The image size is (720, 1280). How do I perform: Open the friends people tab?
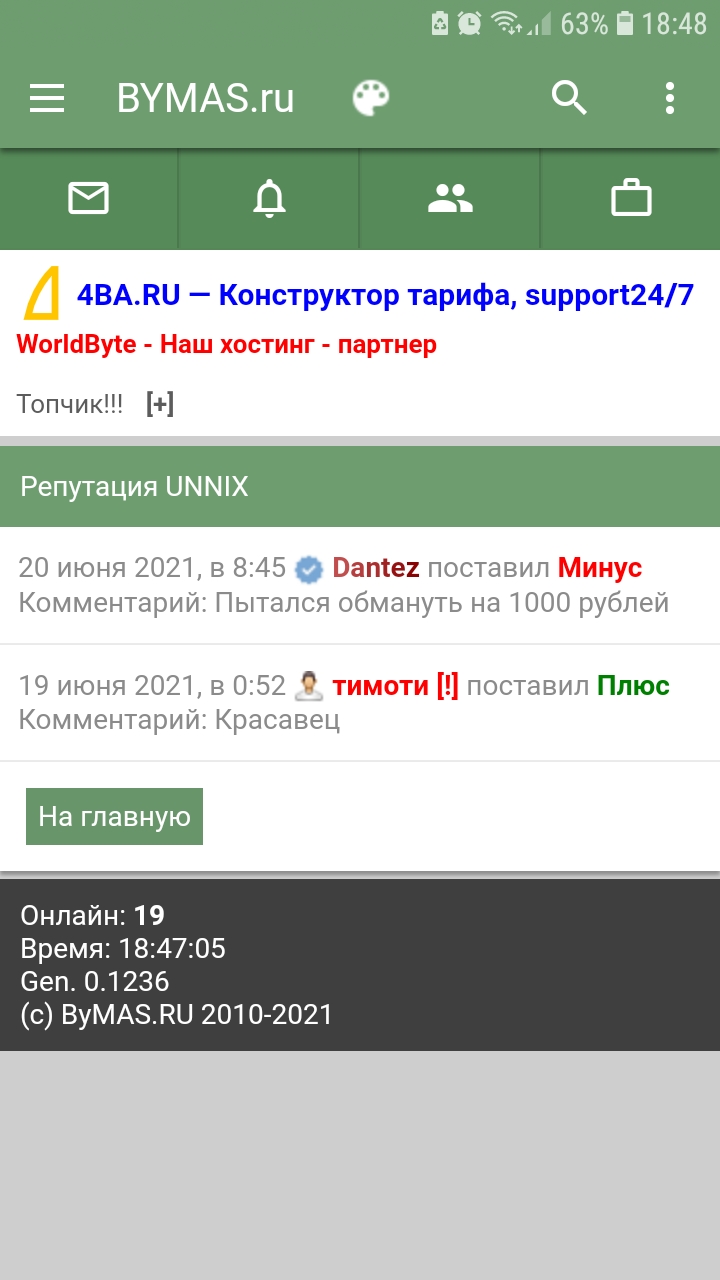click(x=450, y=198)
